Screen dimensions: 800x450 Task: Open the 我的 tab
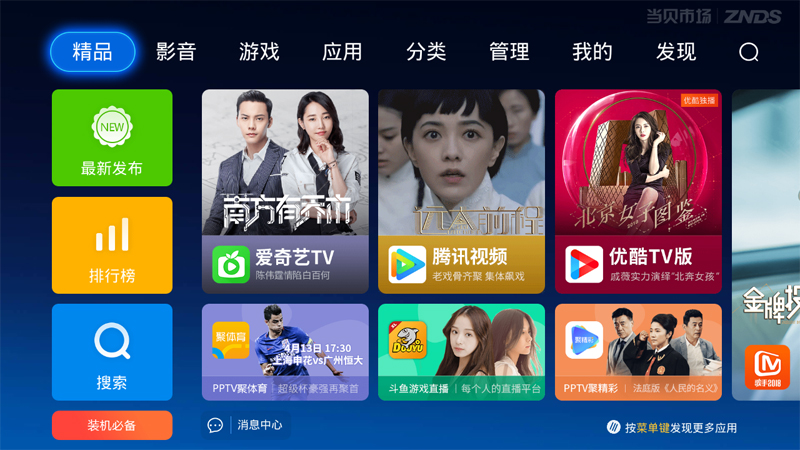click(592, 52)
